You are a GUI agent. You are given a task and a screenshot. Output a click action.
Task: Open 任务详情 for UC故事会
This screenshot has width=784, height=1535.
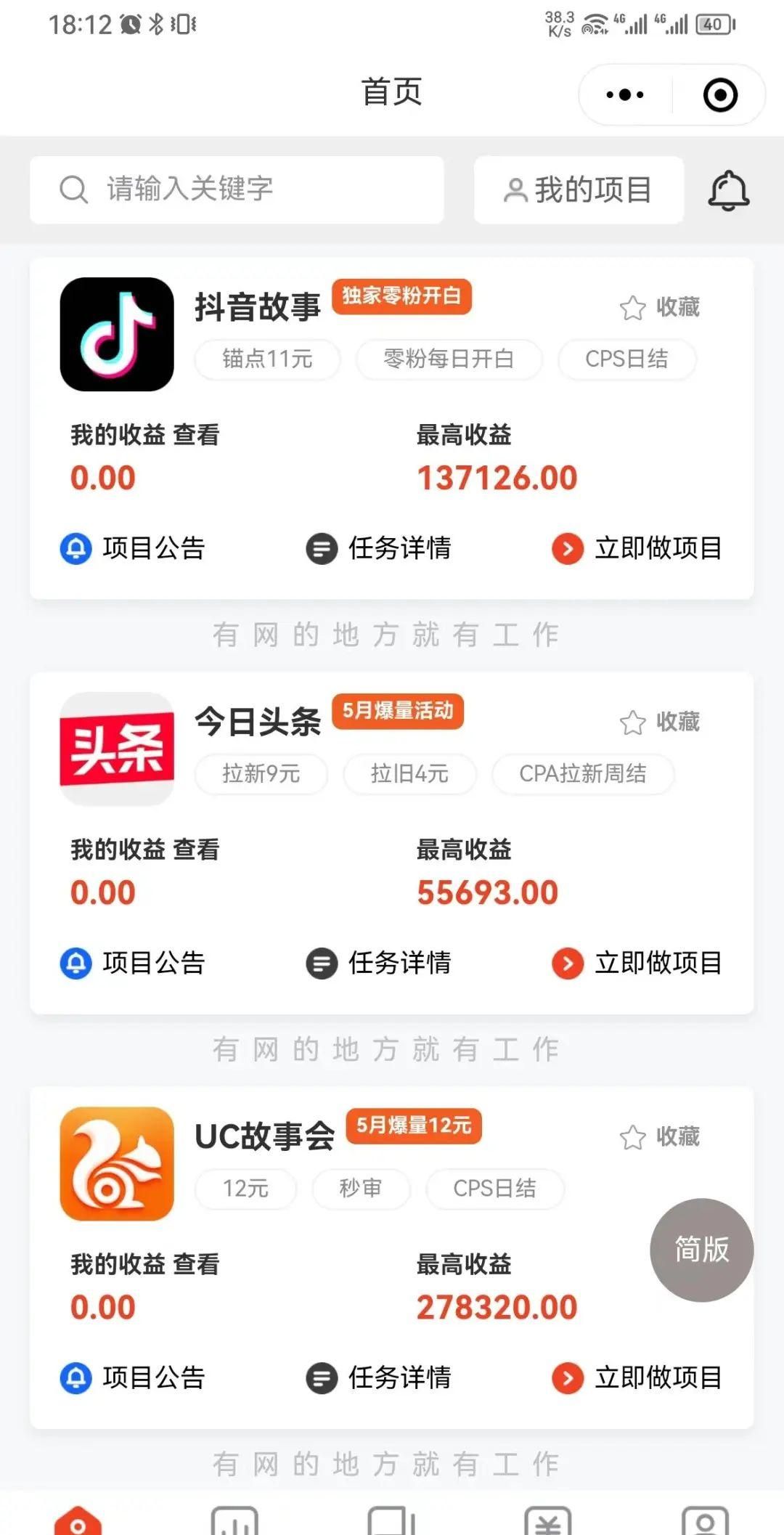pyautogui.click(x=378, y=1377)
